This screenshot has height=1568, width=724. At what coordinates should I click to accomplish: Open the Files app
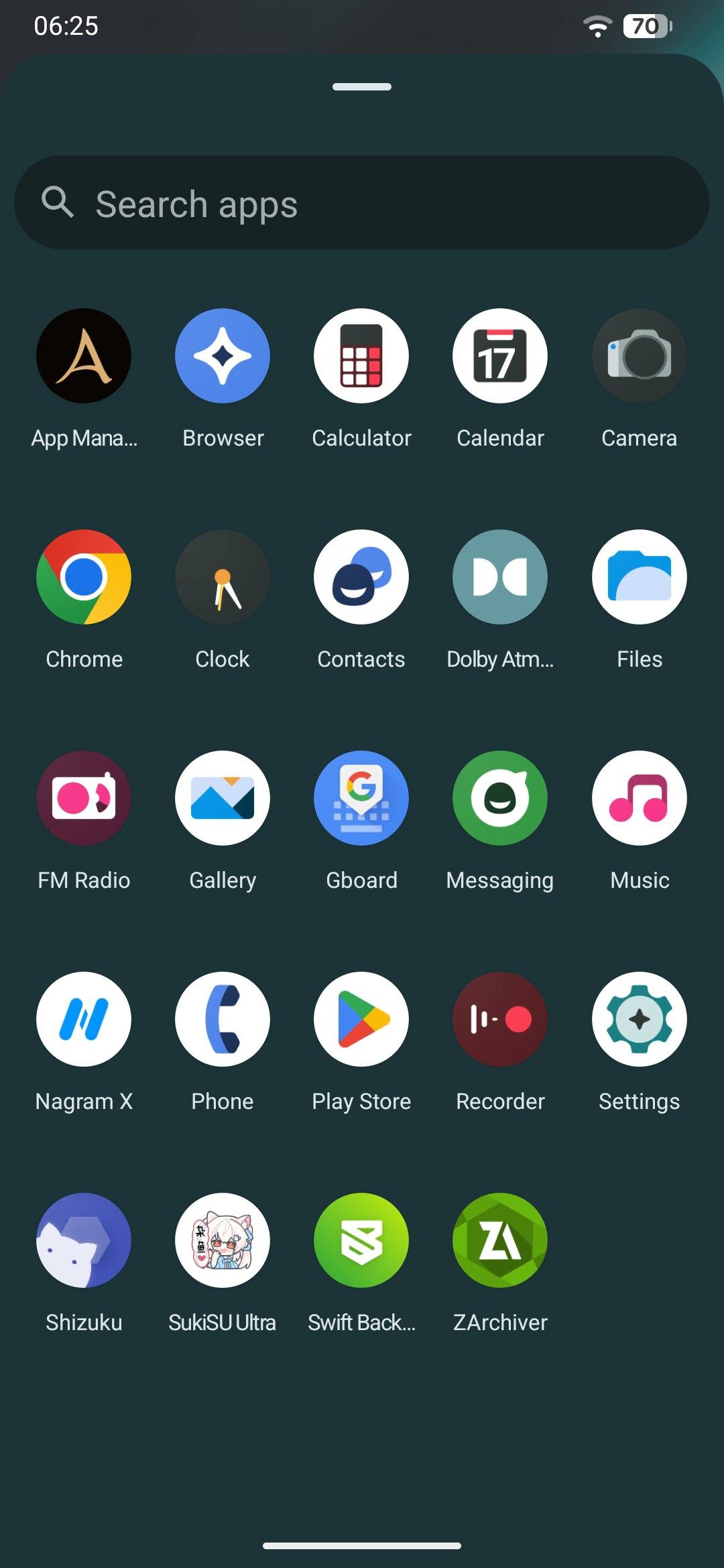[639, 577]
